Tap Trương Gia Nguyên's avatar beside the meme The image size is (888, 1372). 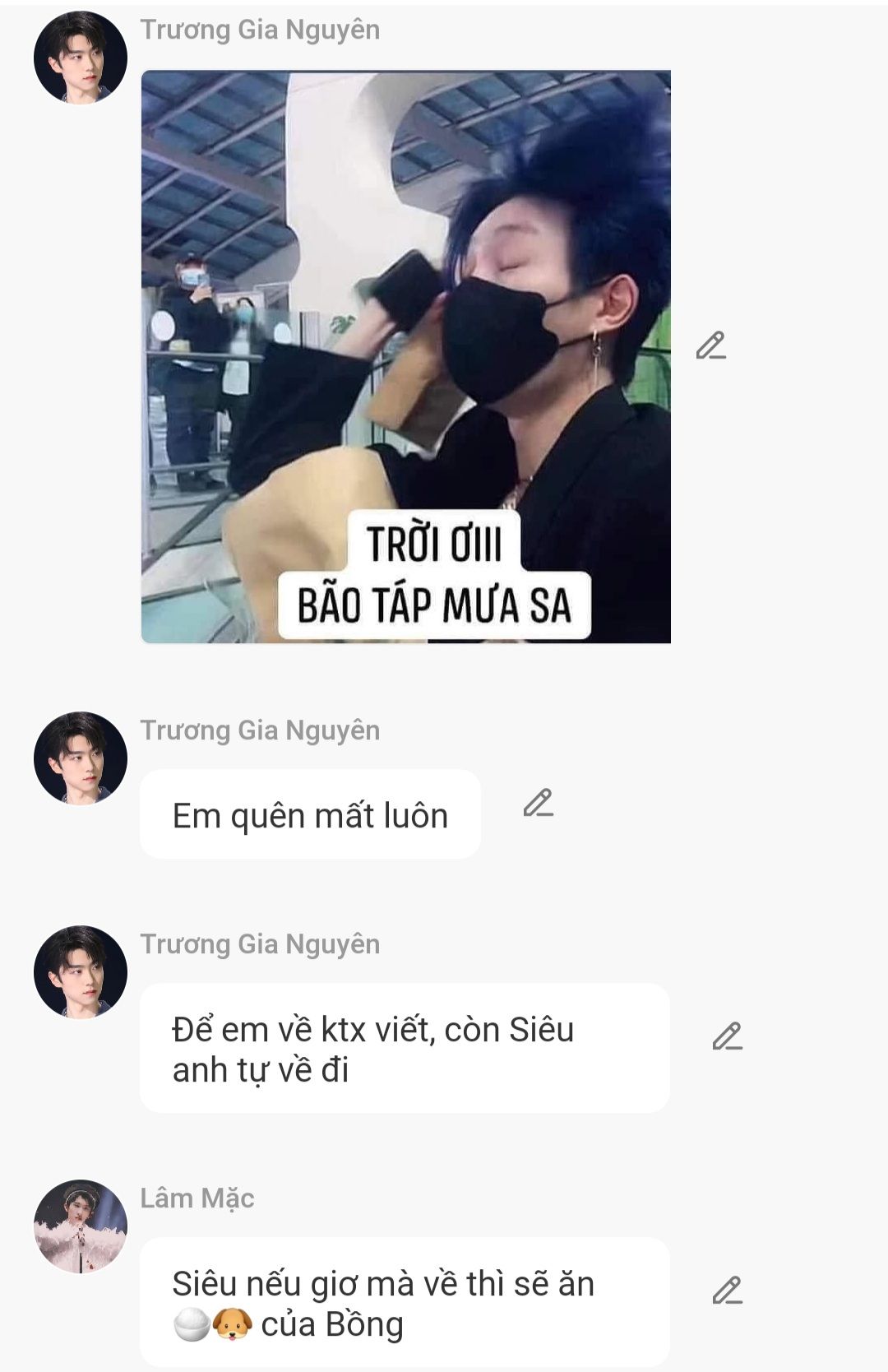click(81, 58)
